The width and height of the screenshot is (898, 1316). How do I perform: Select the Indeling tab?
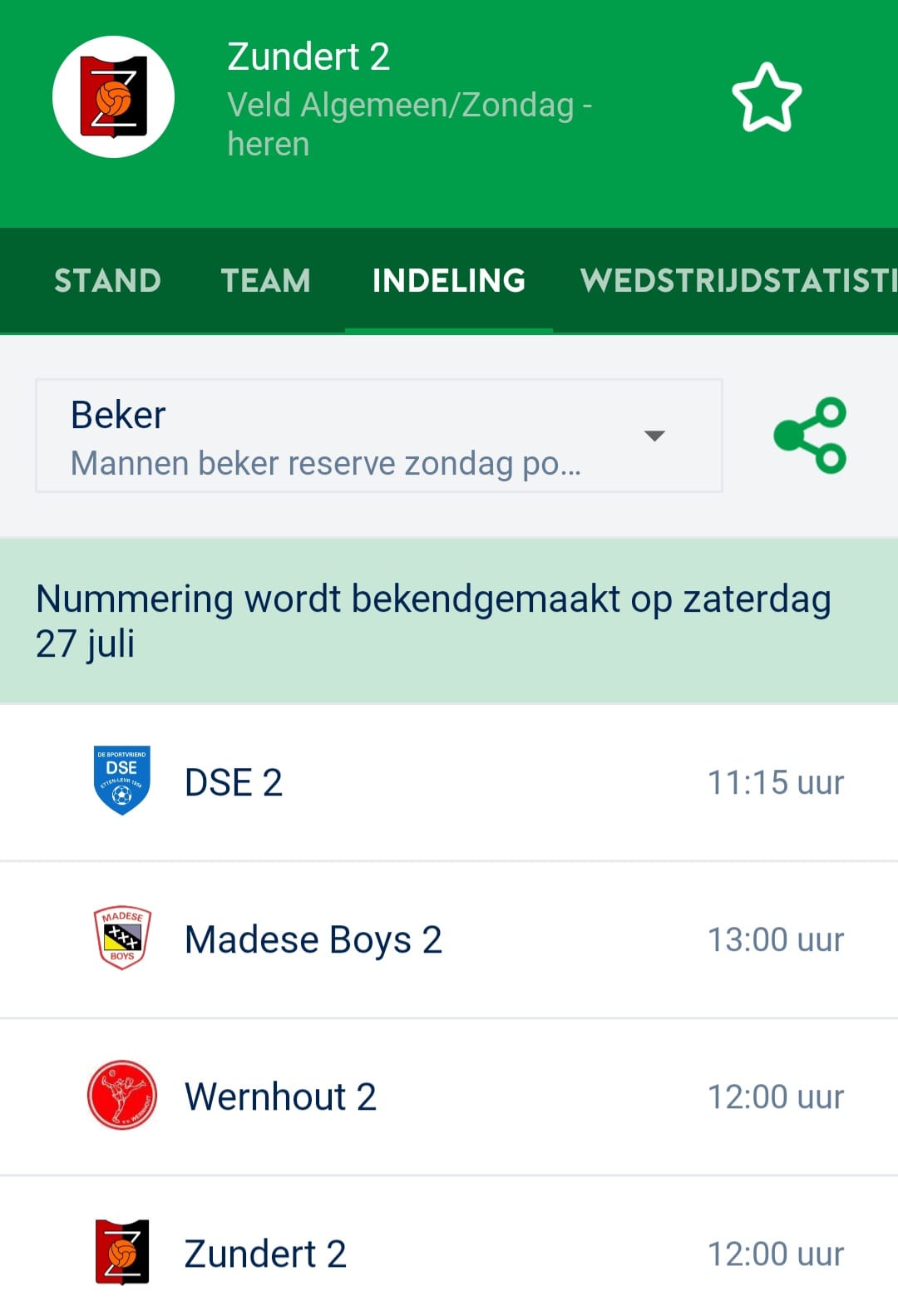click(x=449, y=281)
